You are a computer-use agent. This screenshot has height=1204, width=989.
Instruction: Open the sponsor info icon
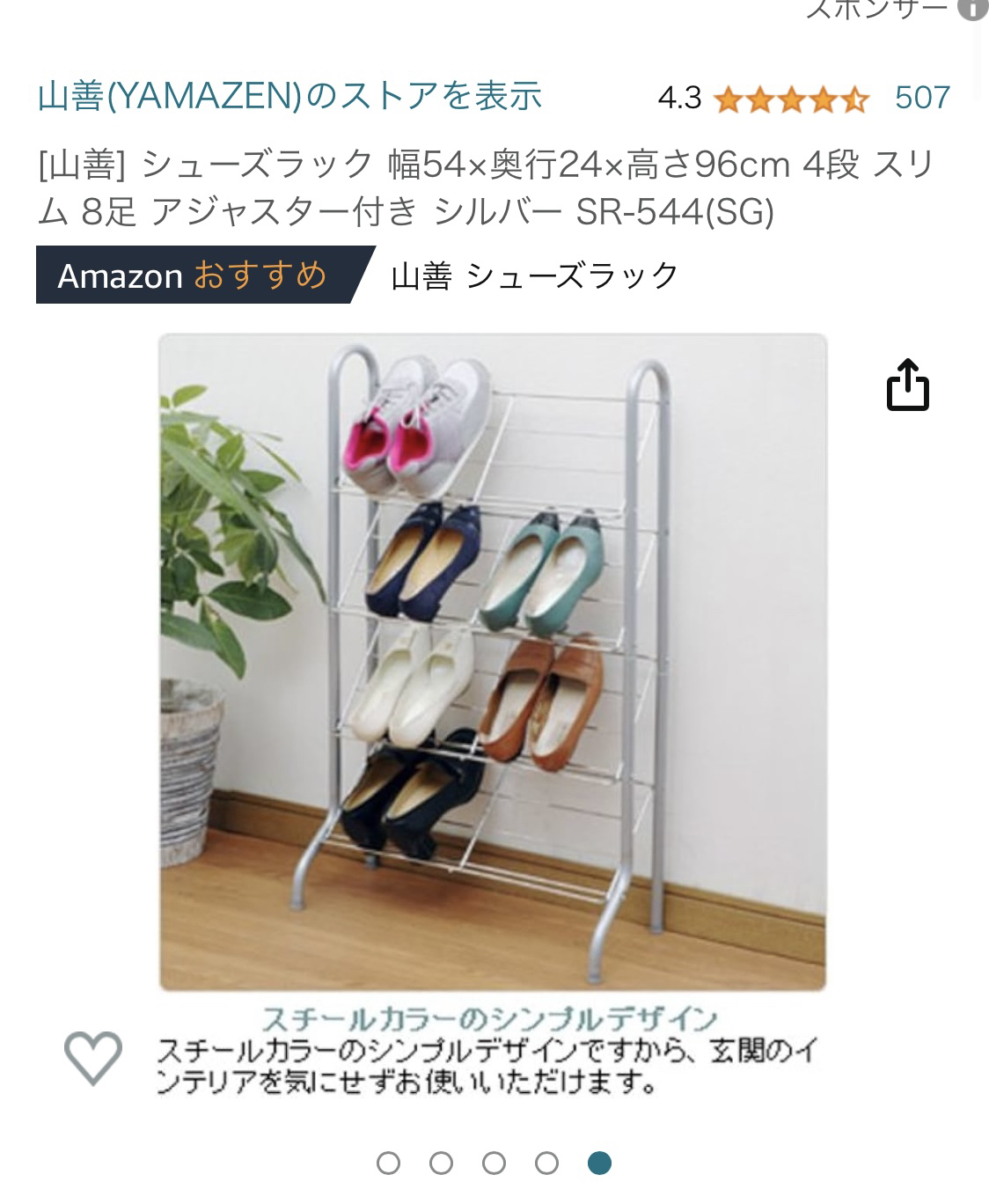971,9
